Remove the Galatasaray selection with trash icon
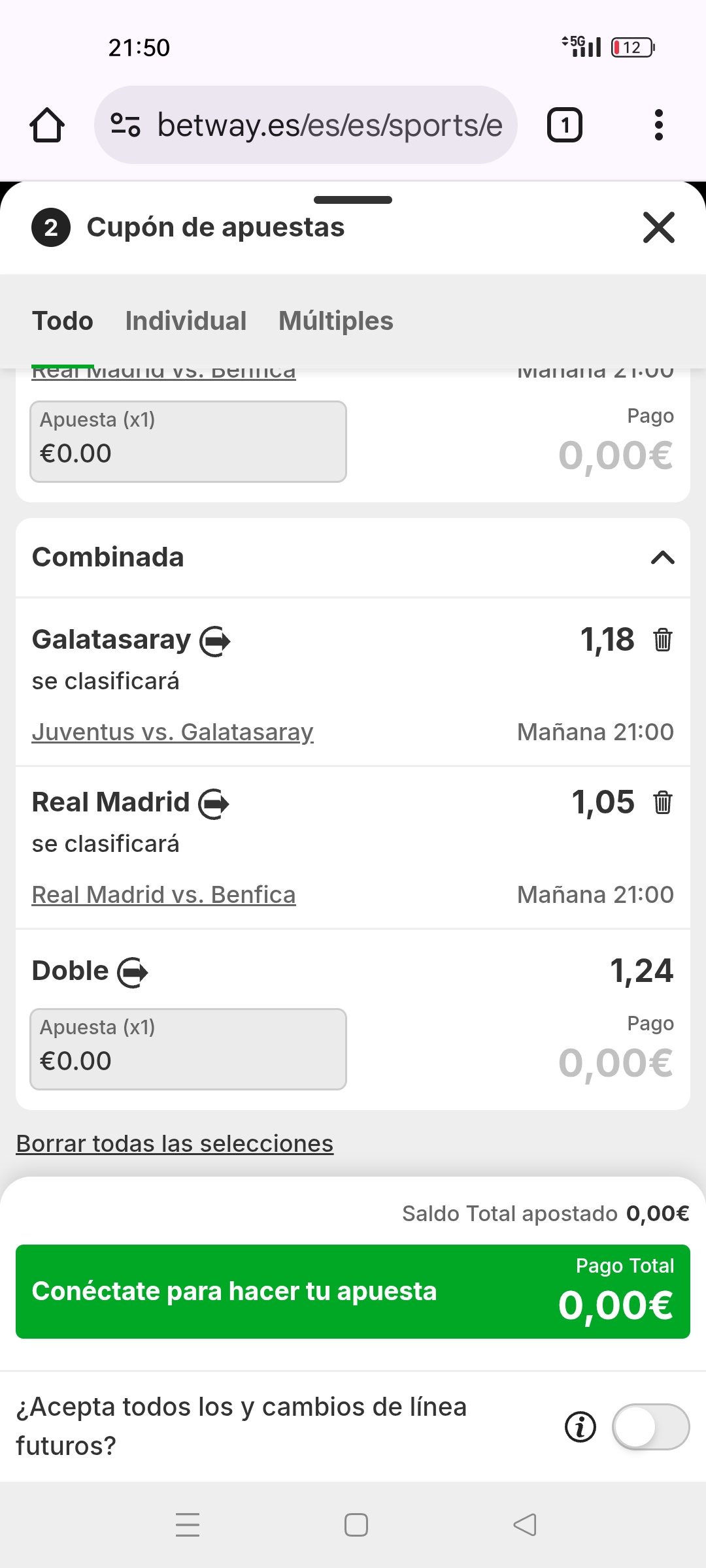 (x=662, y=640)
